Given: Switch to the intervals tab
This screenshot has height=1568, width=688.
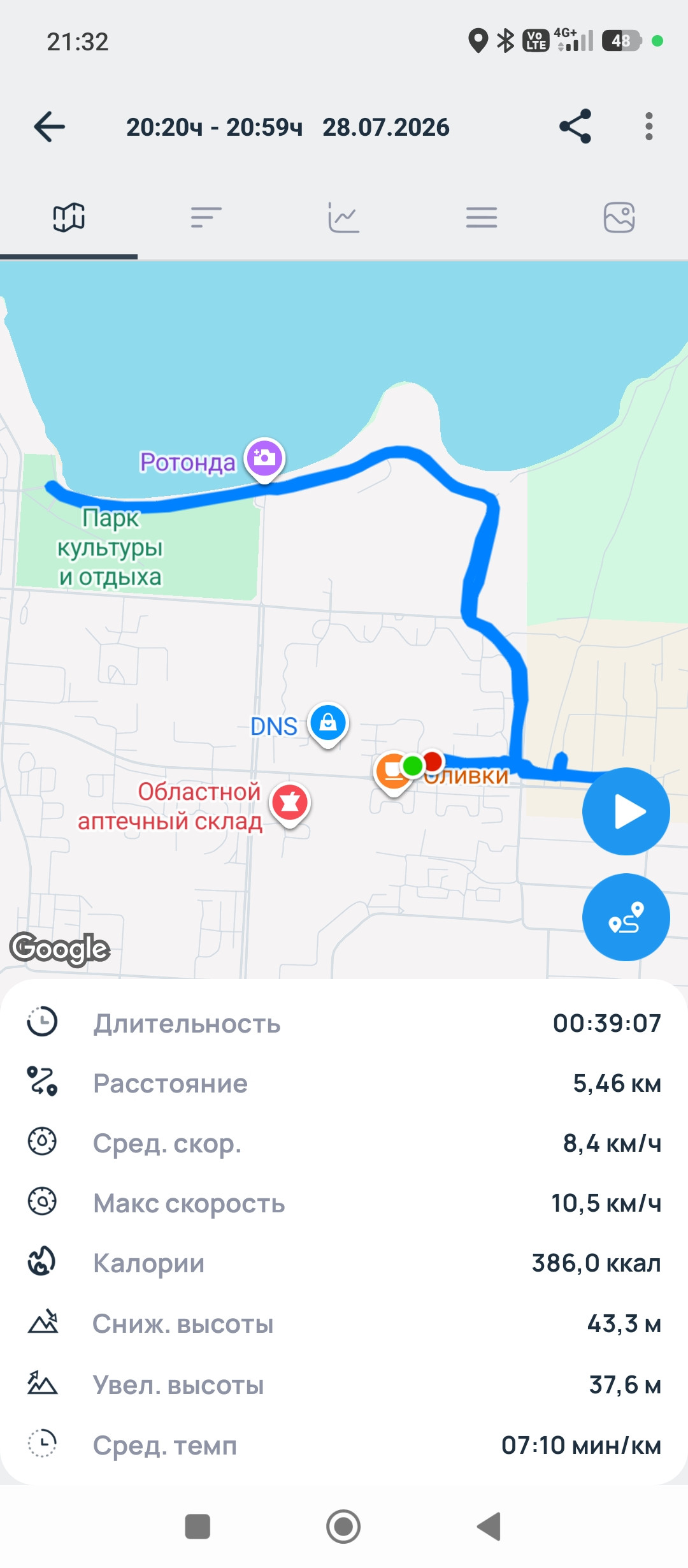Looking at the screenshot, I should pos(206,217).
